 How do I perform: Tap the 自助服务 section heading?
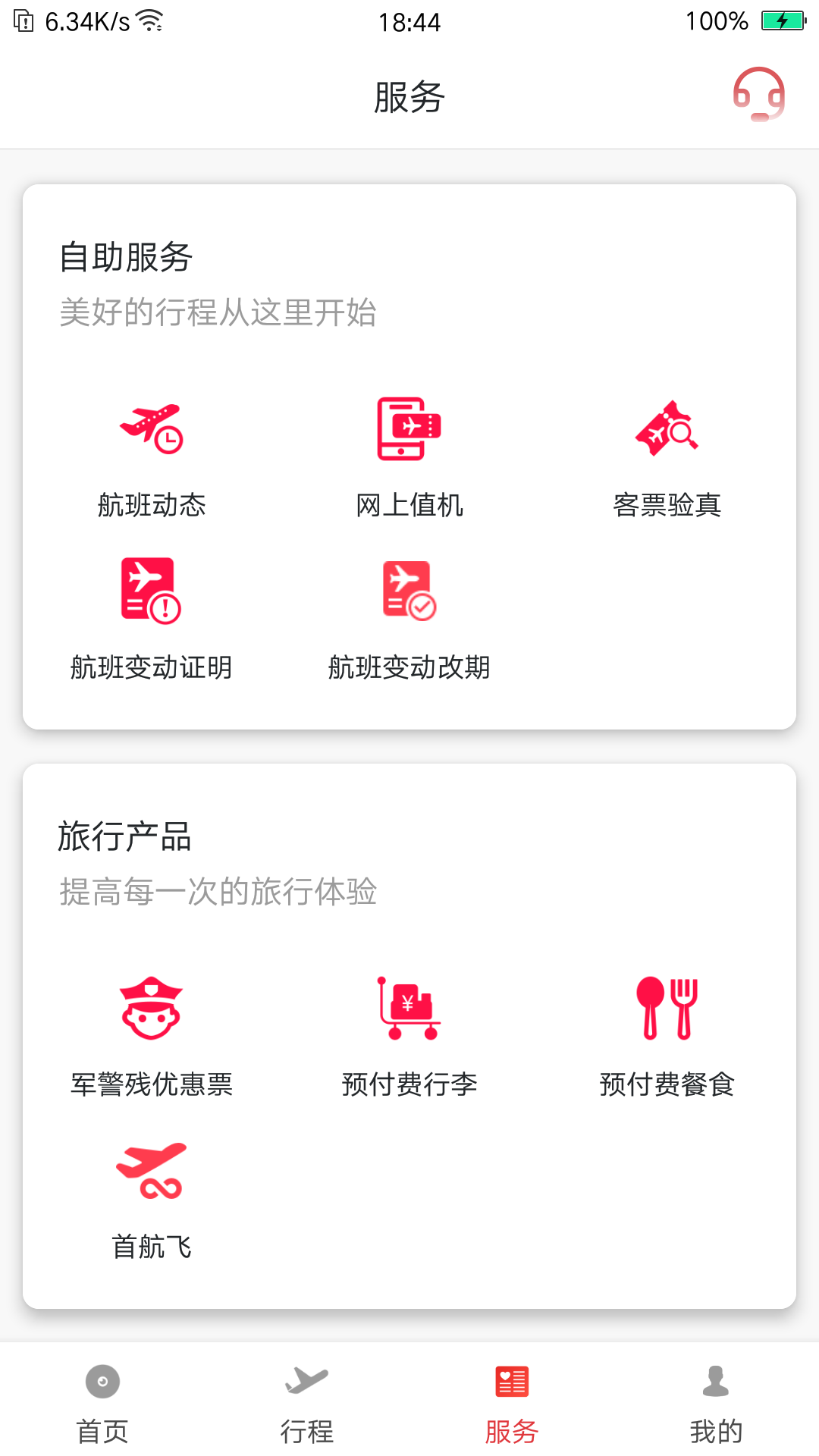tap(127, 257)
